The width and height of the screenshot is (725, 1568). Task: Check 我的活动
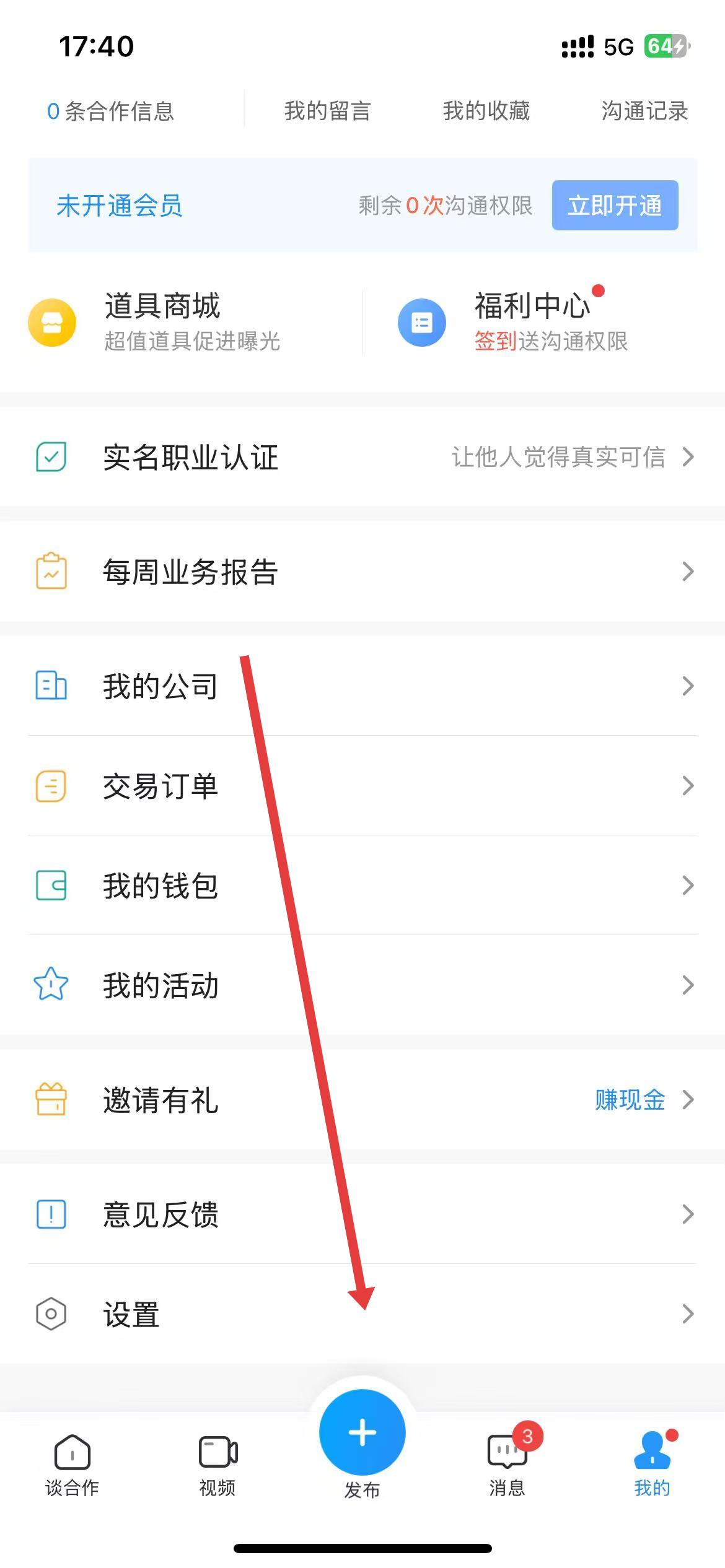pyautogui.click(x=362, y=985)
